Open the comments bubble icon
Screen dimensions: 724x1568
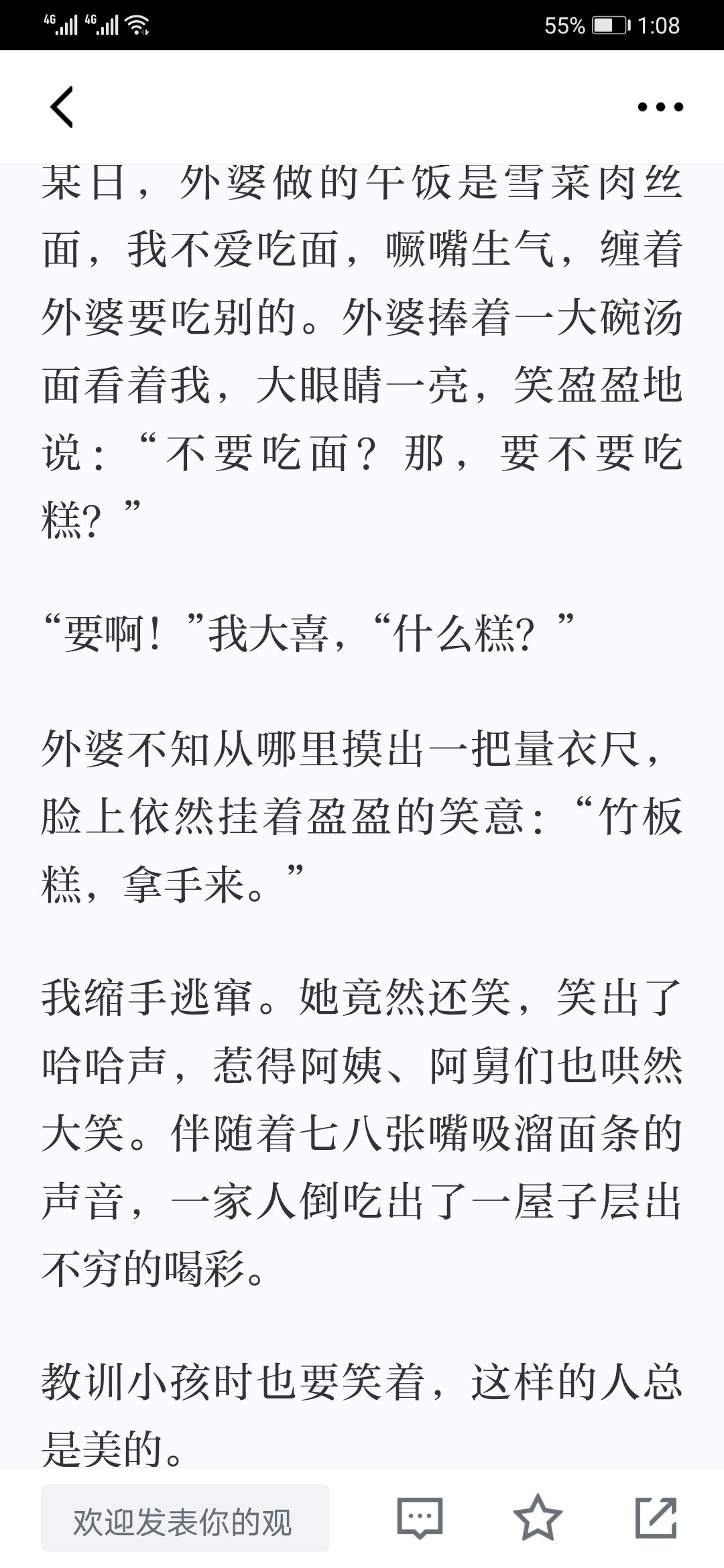pyautogui.click(x=420, y=1518)
